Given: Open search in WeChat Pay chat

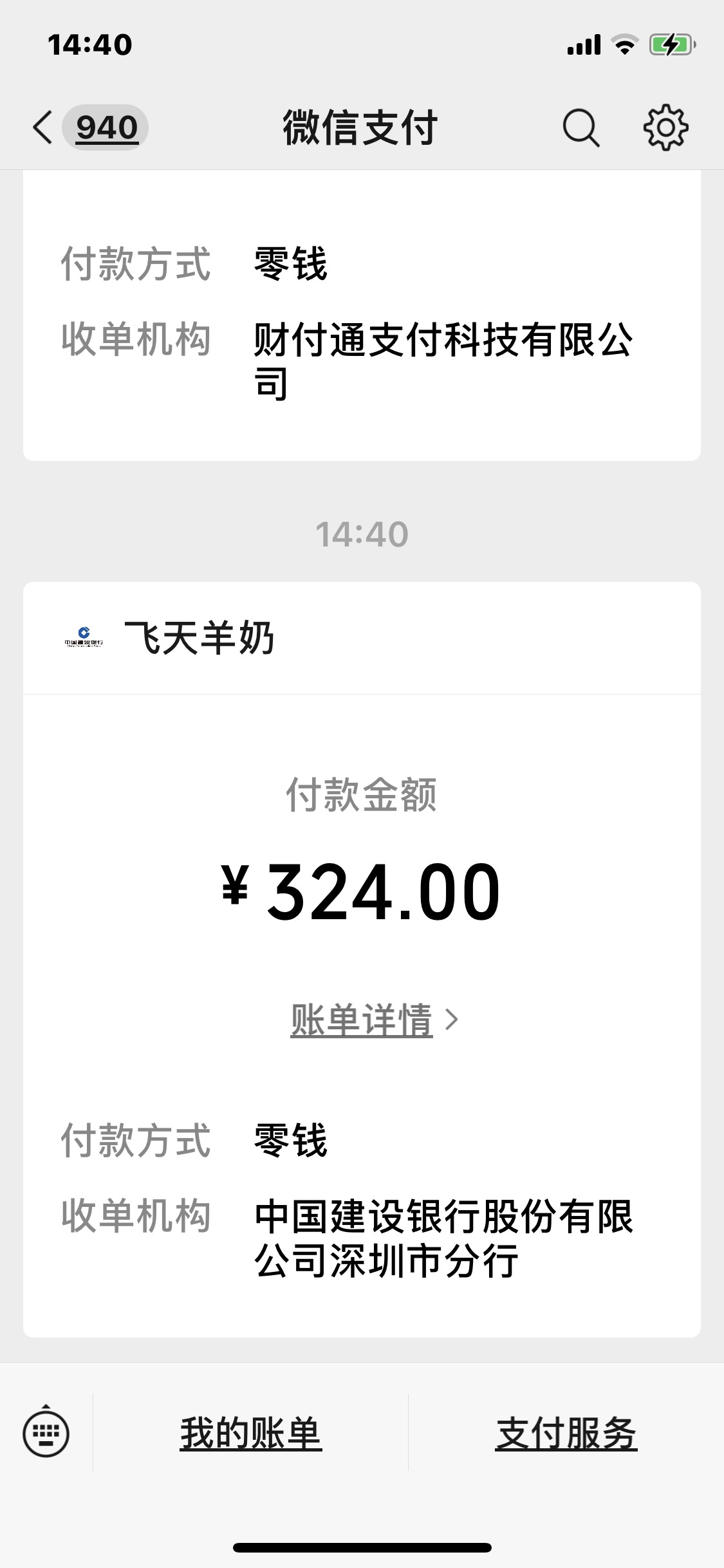Looking at the screenshot, I should tap(580, 127).
